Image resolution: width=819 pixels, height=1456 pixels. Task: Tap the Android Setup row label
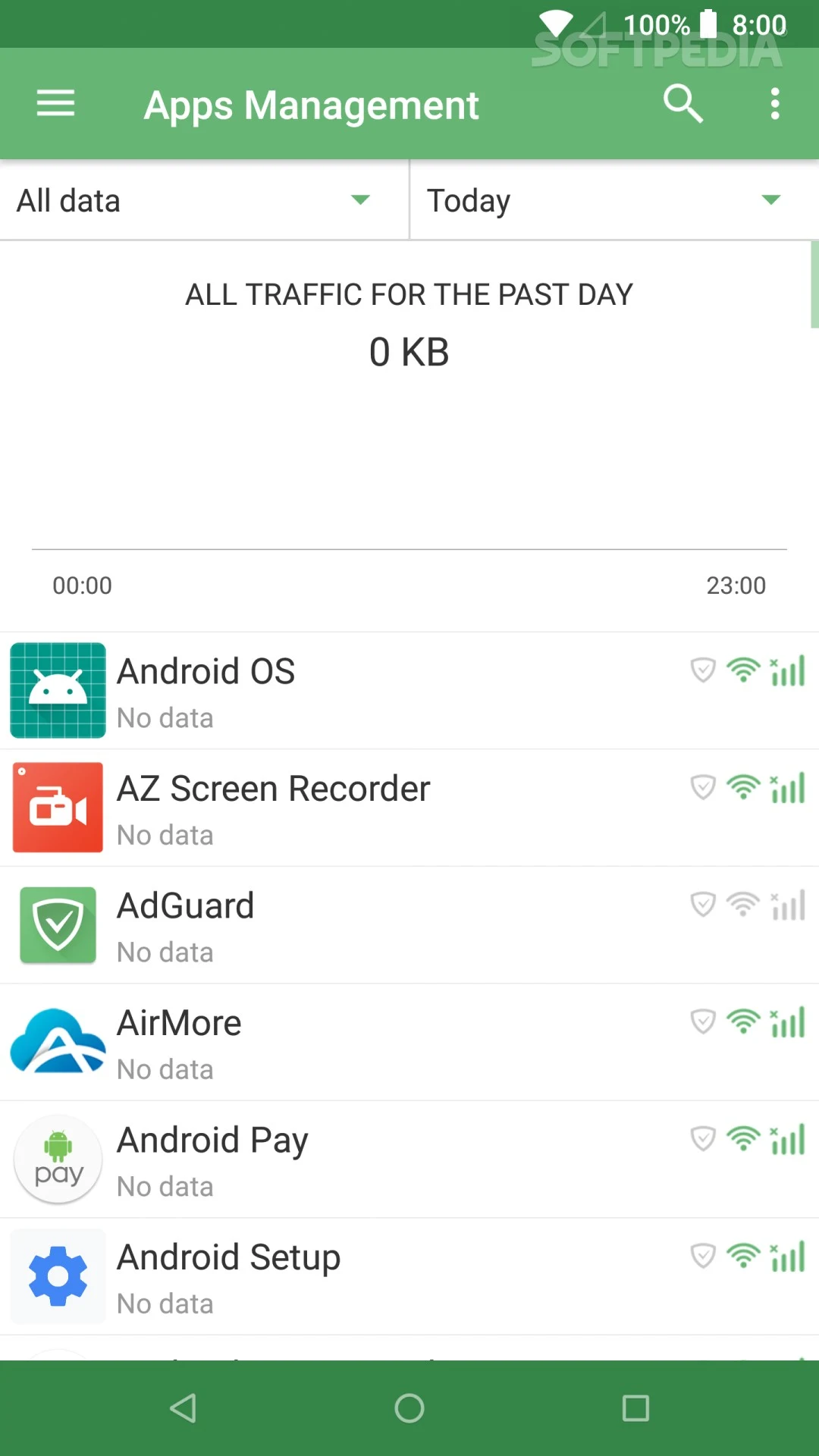point(227,1257)
